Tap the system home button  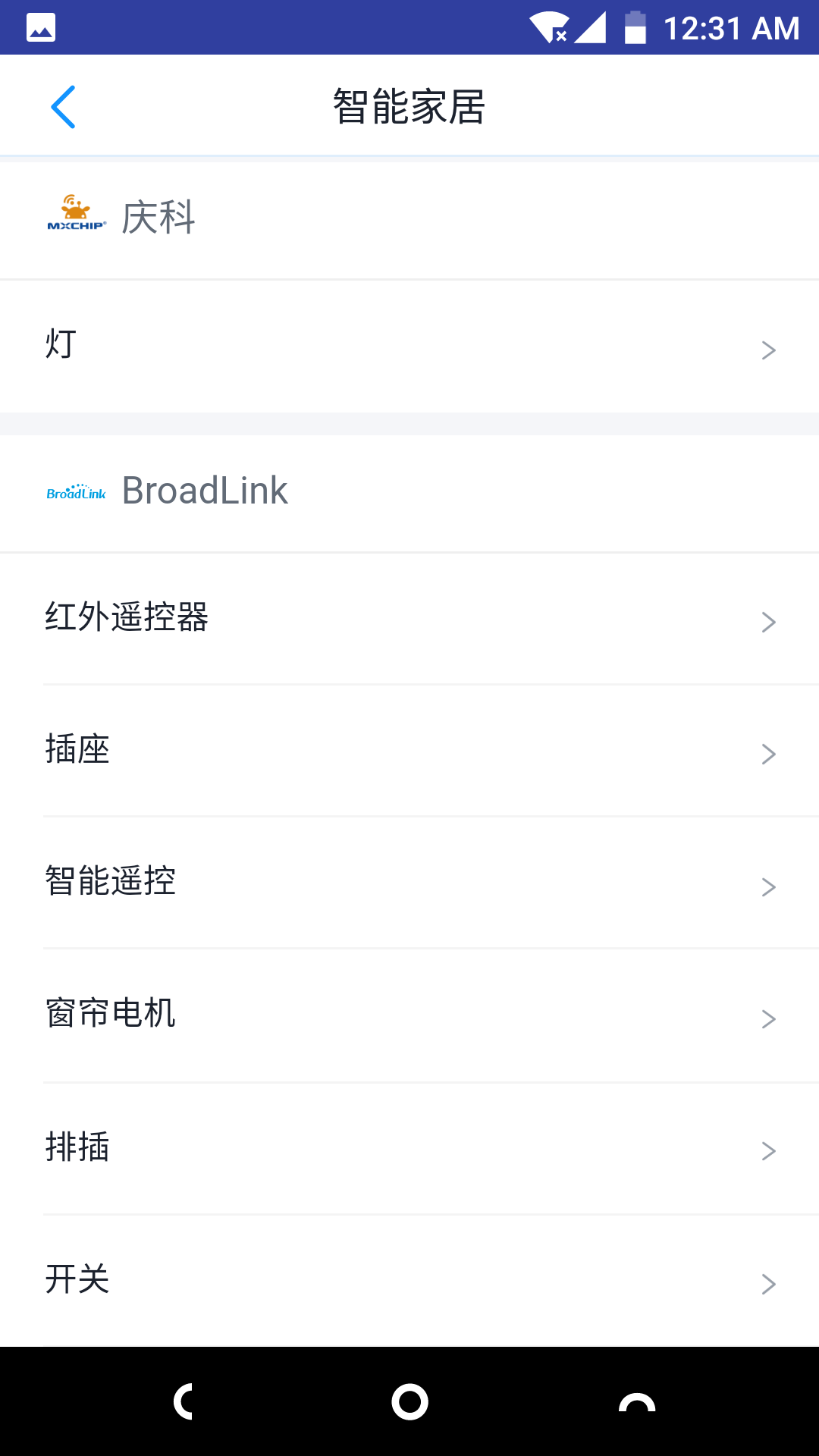[x=409, y=1401]
